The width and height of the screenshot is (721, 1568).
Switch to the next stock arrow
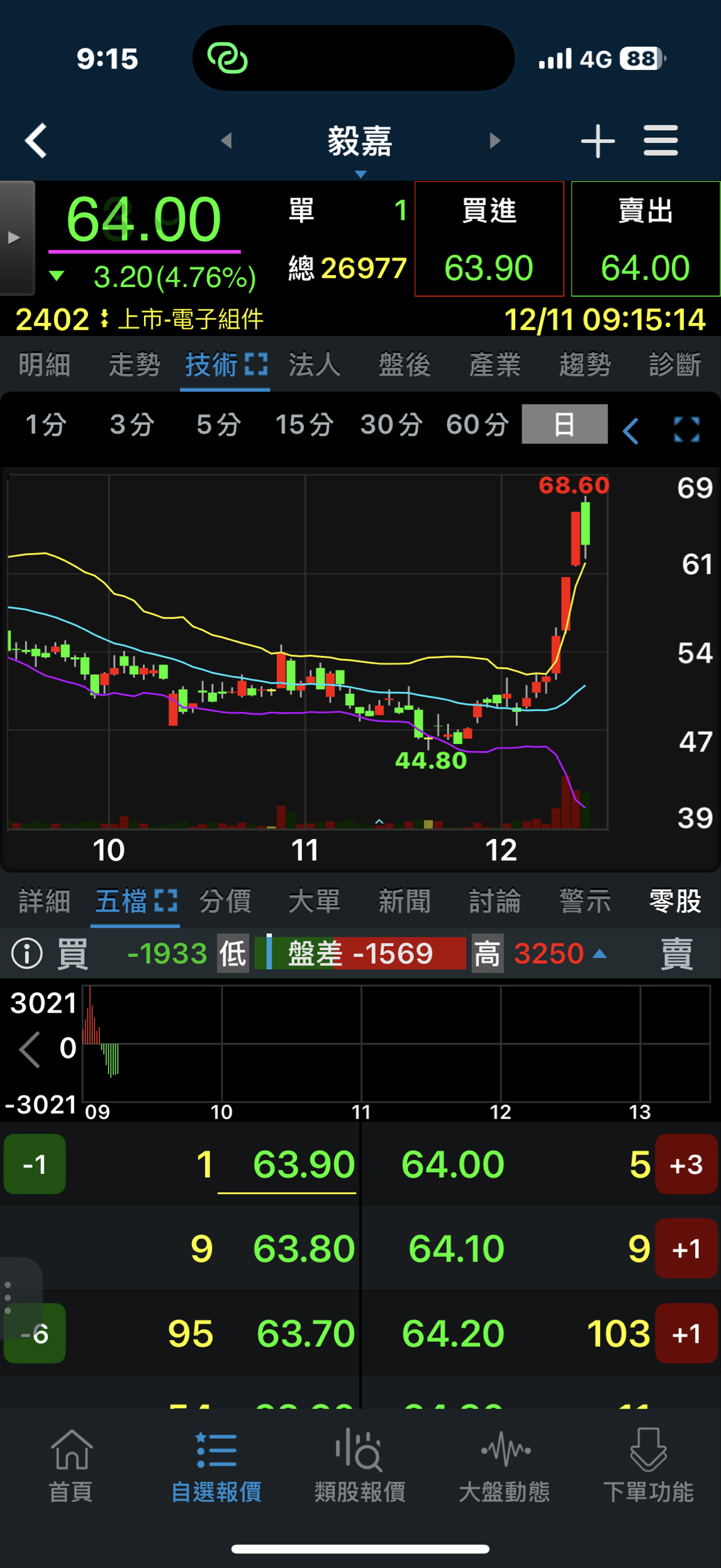(x=495, y=140)
